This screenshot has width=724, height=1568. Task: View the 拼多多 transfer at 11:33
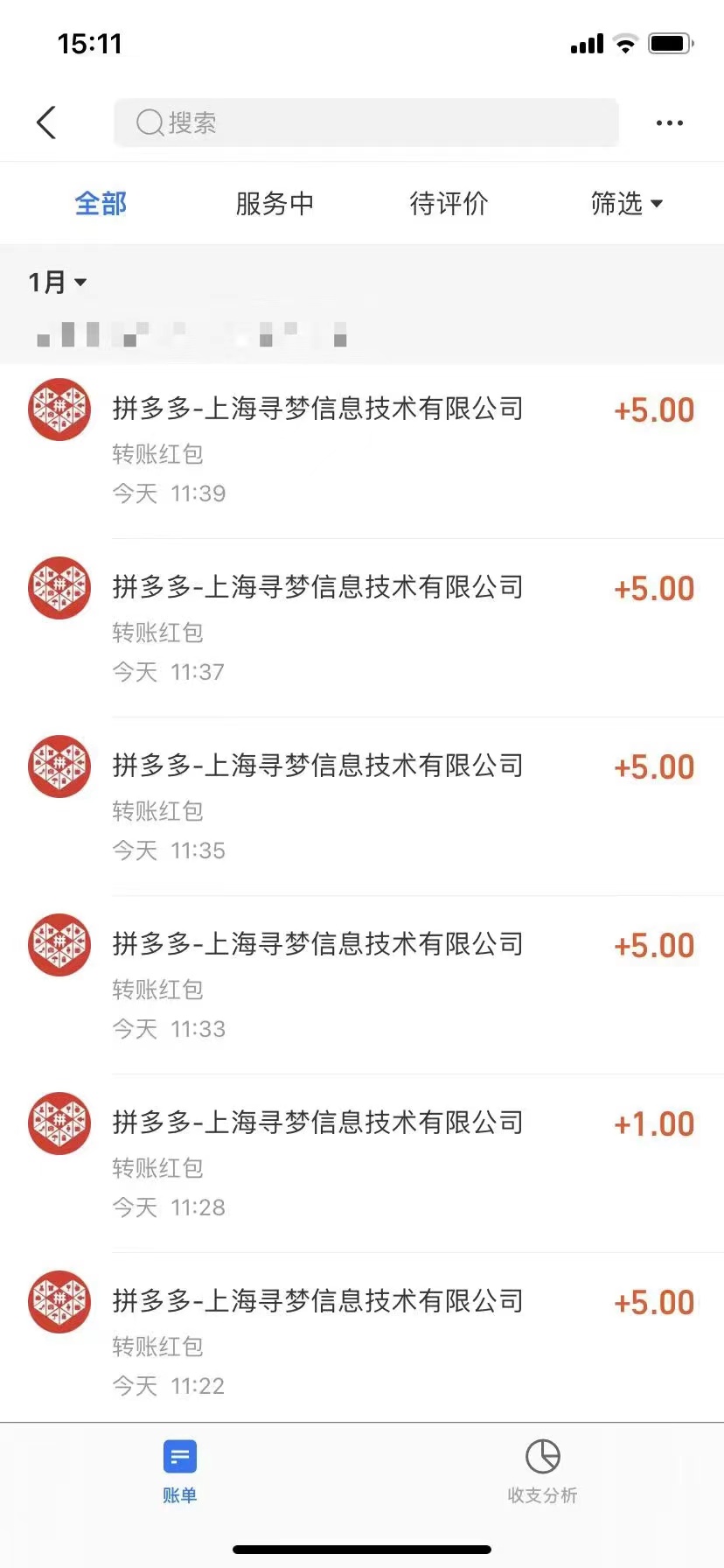tap(362, 985)
